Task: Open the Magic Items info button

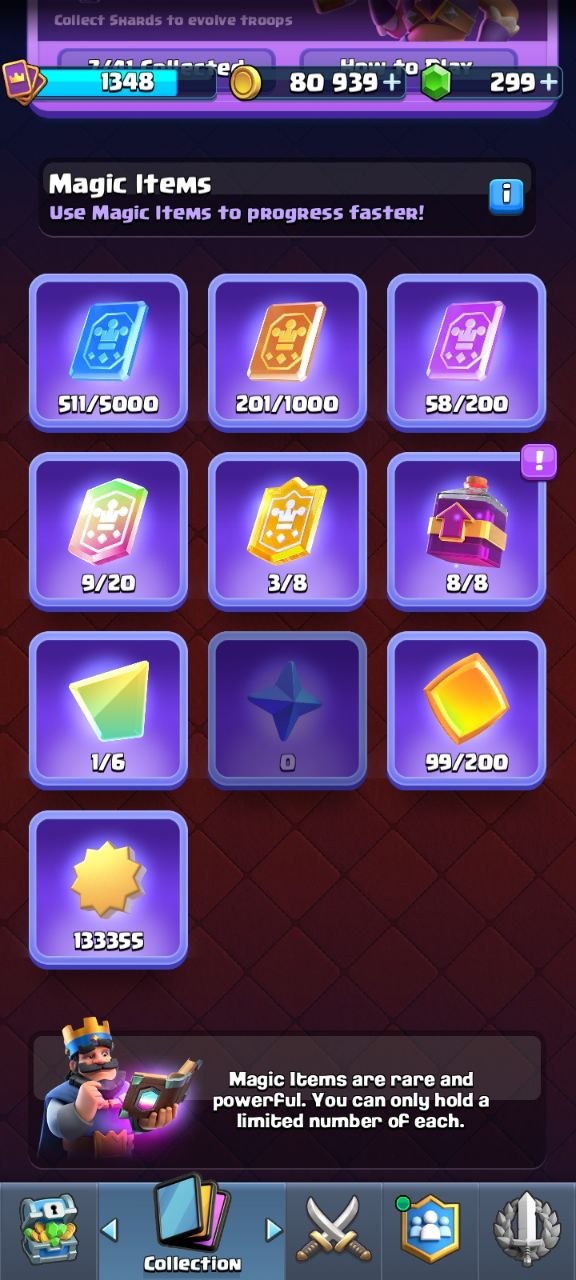Action: click(506, 194)
